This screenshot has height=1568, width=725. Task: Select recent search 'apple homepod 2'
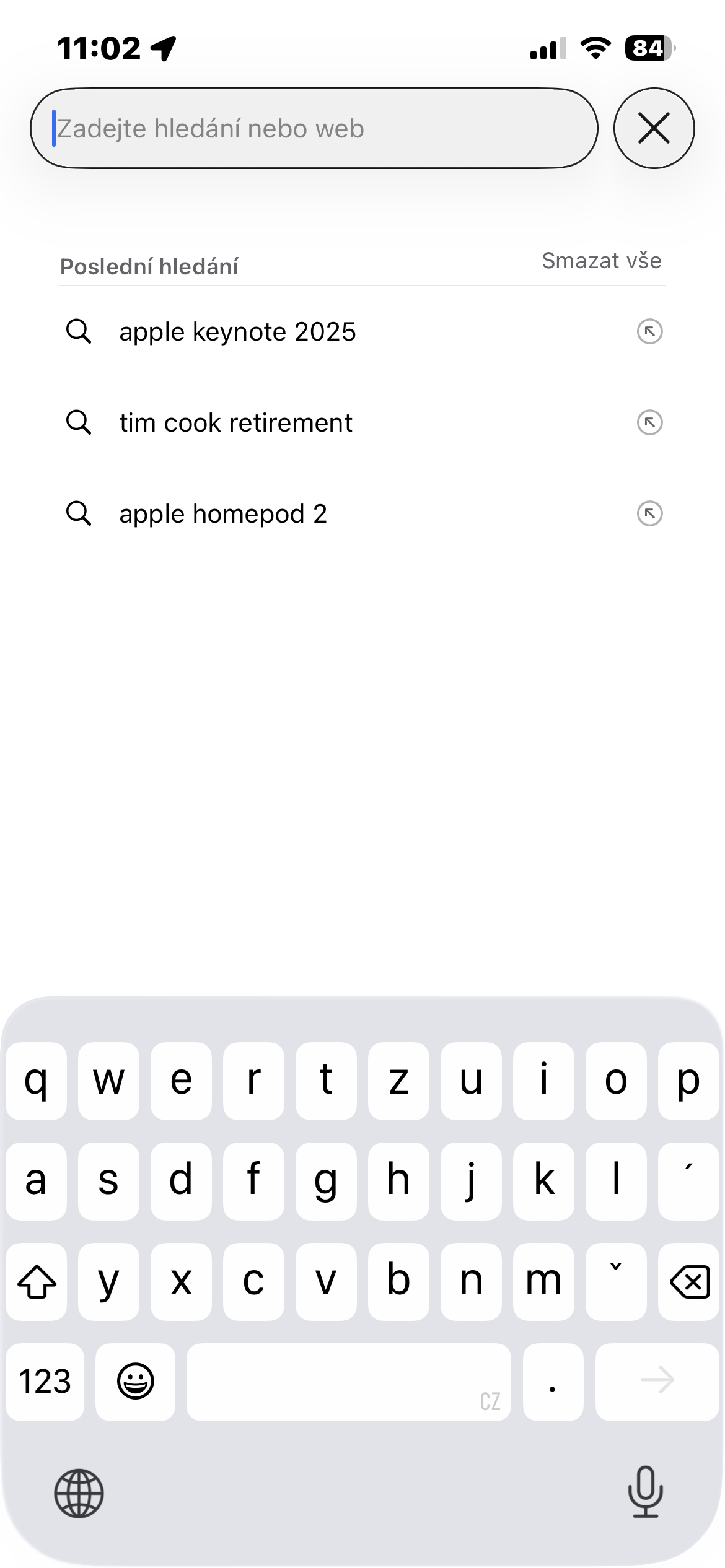point(223,514)
